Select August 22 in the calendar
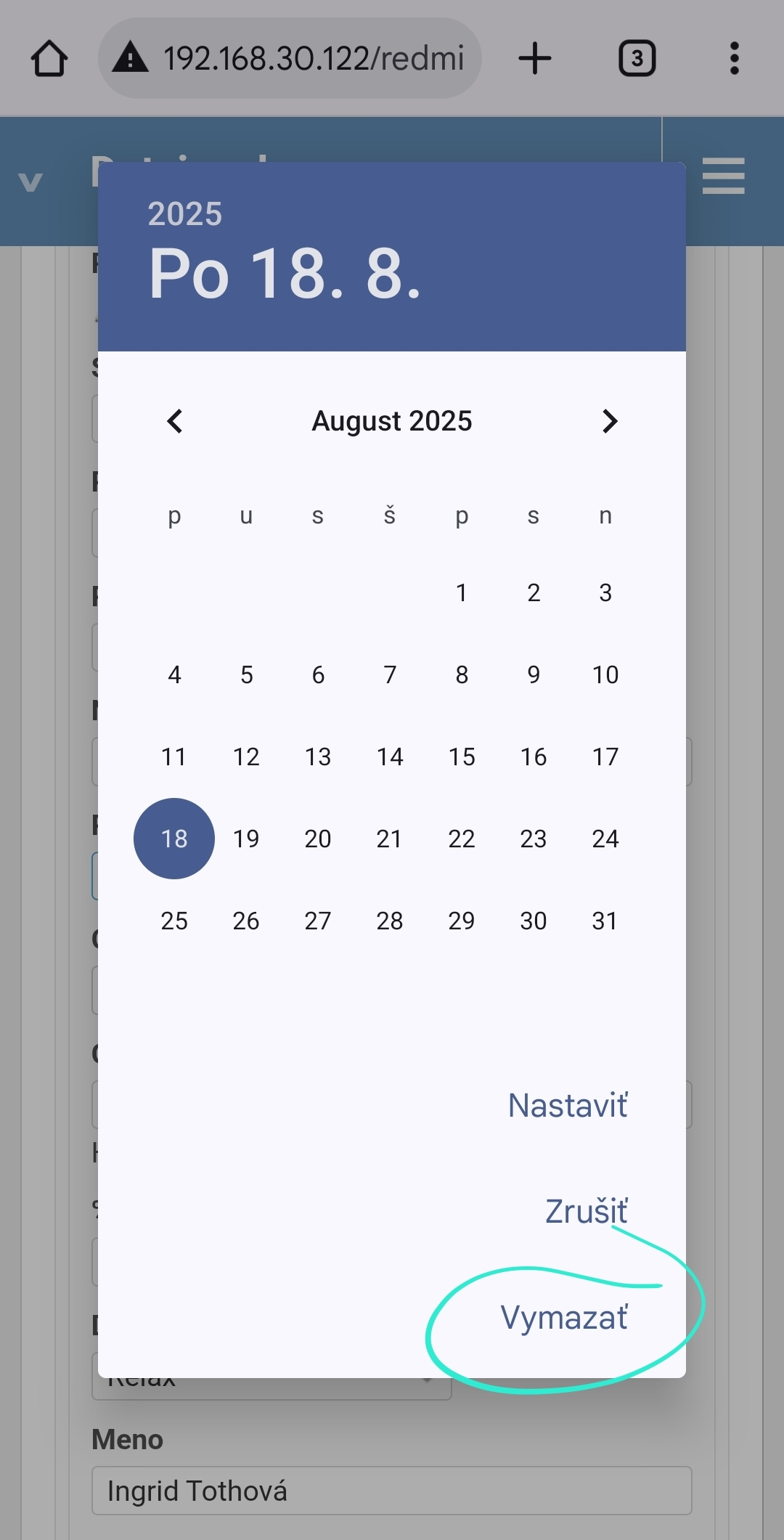The width and height of the screenshot is (784, 1540). coord(462,839)
